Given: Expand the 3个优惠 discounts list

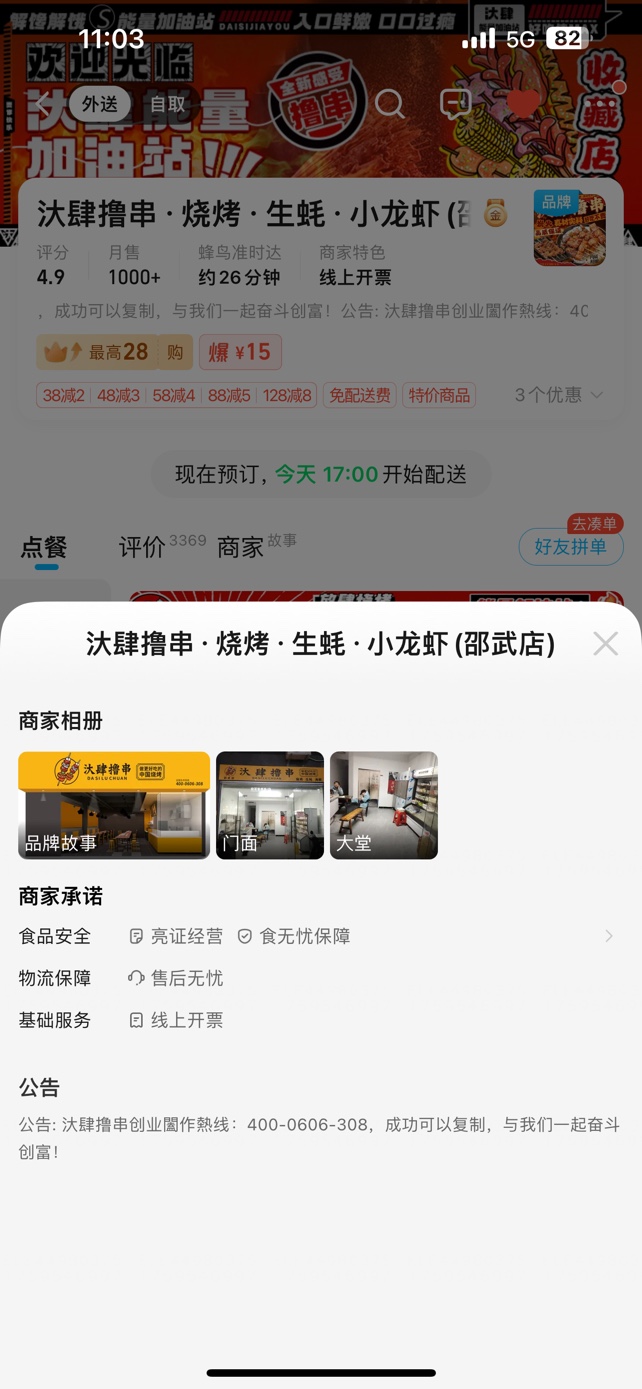Looking at the screenshot, I should (559, 395).
